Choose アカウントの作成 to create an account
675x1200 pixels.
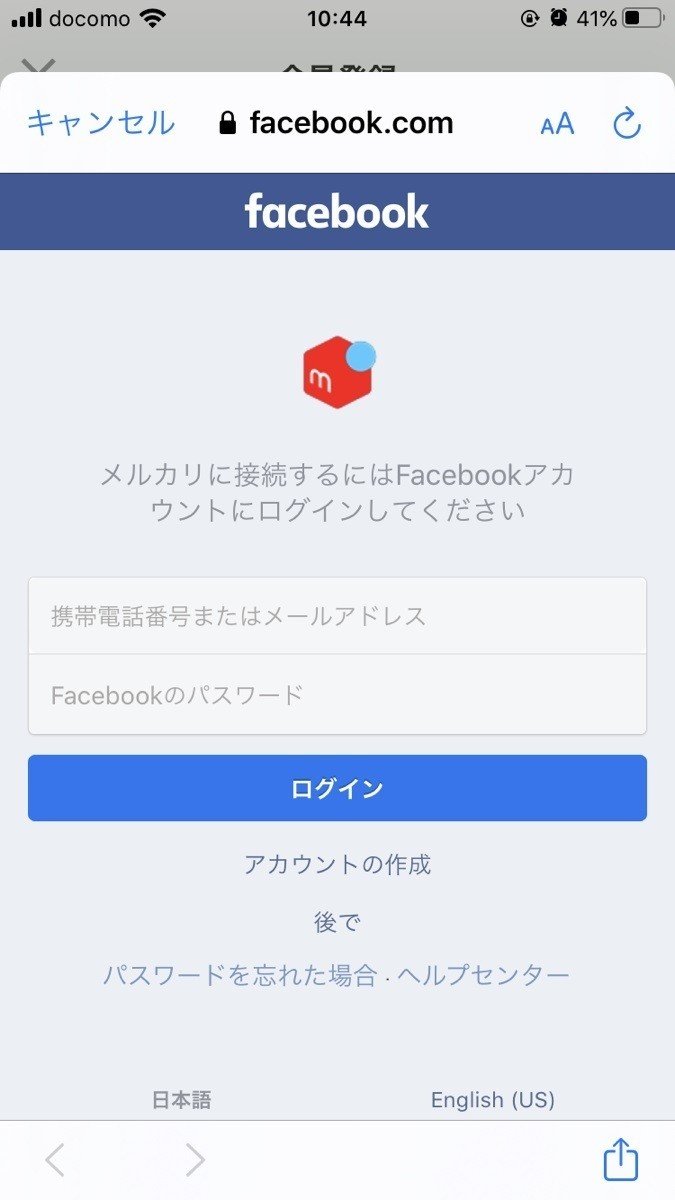(x=337, y=864)
